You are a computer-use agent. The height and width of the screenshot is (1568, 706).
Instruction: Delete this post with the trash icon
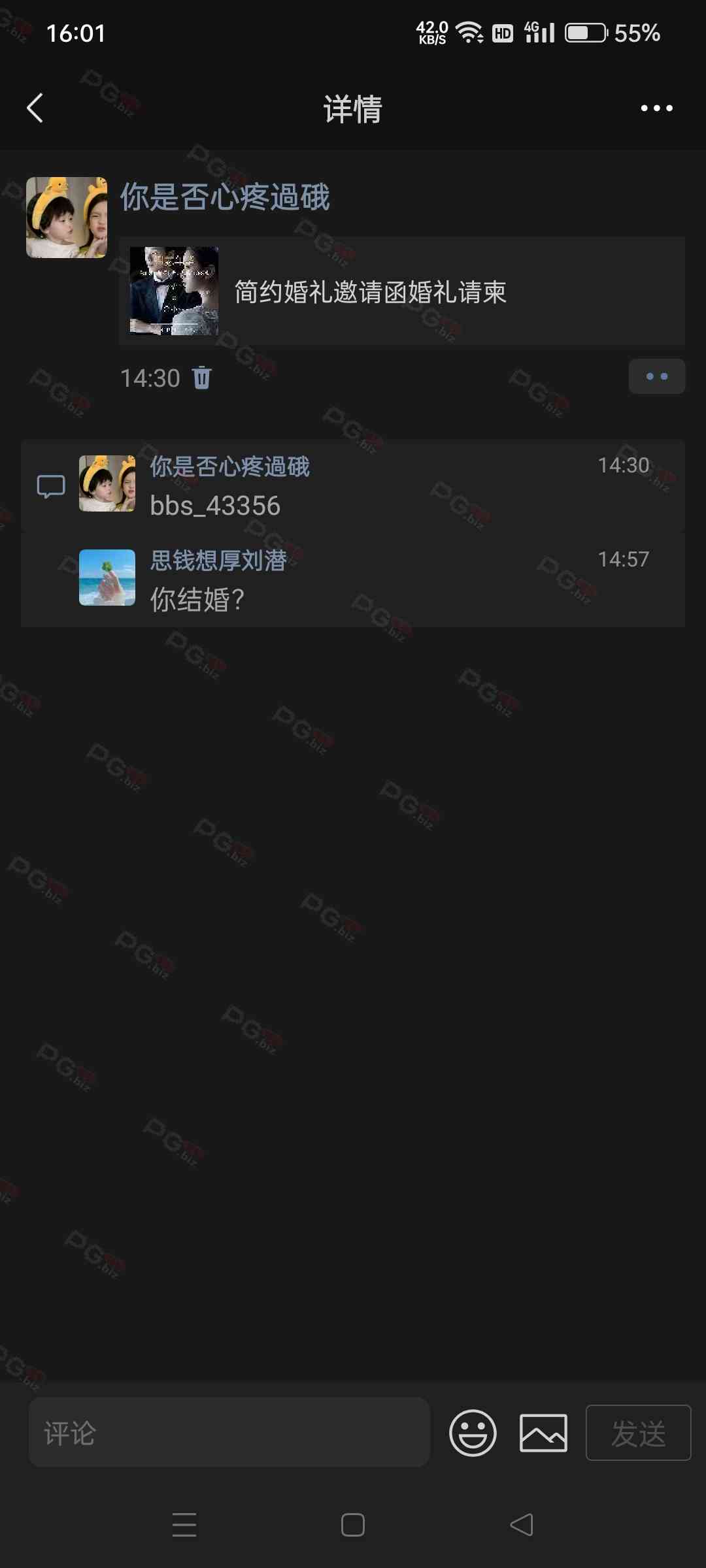(x=201, y=378)
